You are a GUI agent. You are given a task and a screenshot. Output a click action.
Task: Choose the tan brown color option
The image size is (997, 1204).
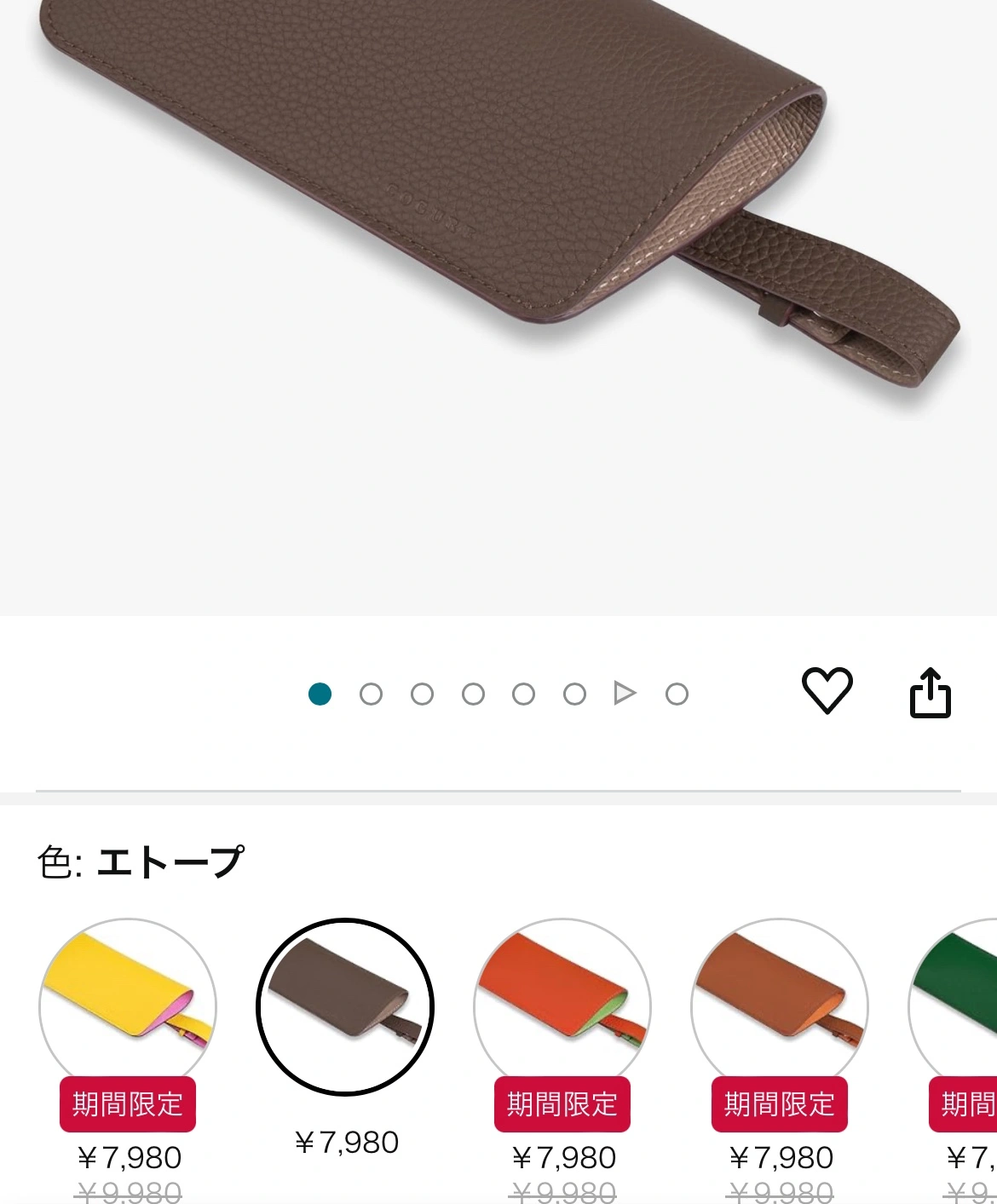(780, 1005)
